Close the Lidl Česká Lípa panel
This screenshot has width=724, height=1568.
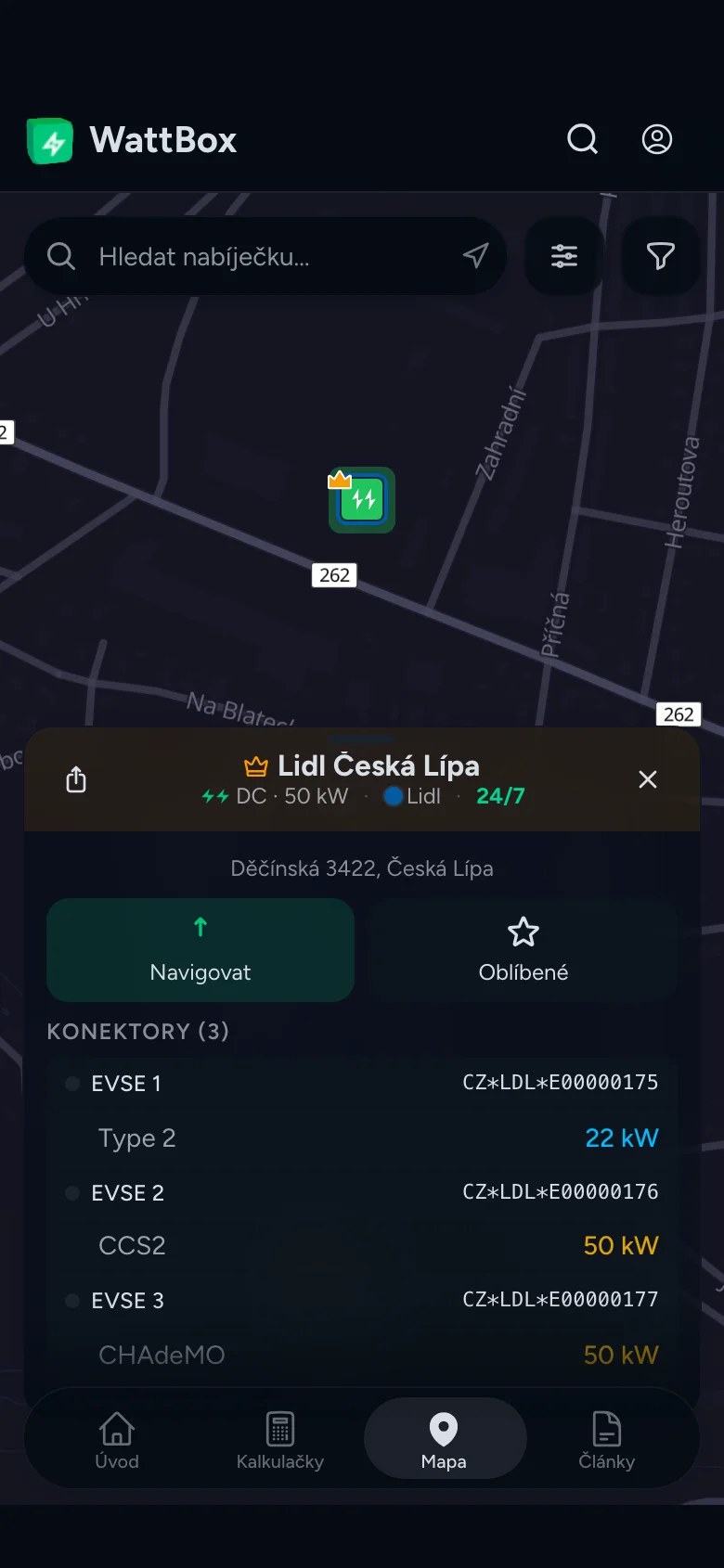648,779
